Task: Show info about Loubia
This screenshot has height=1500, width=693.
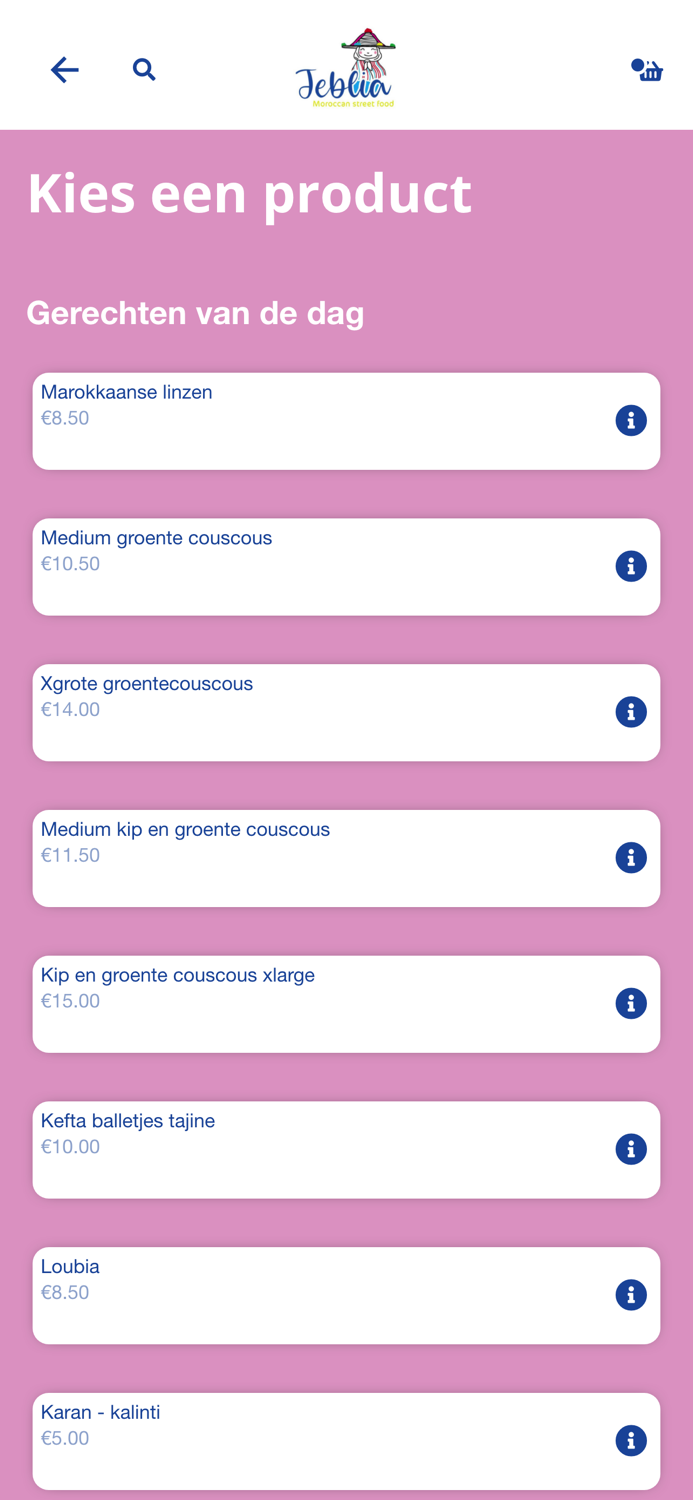Action: [630, 1295]
